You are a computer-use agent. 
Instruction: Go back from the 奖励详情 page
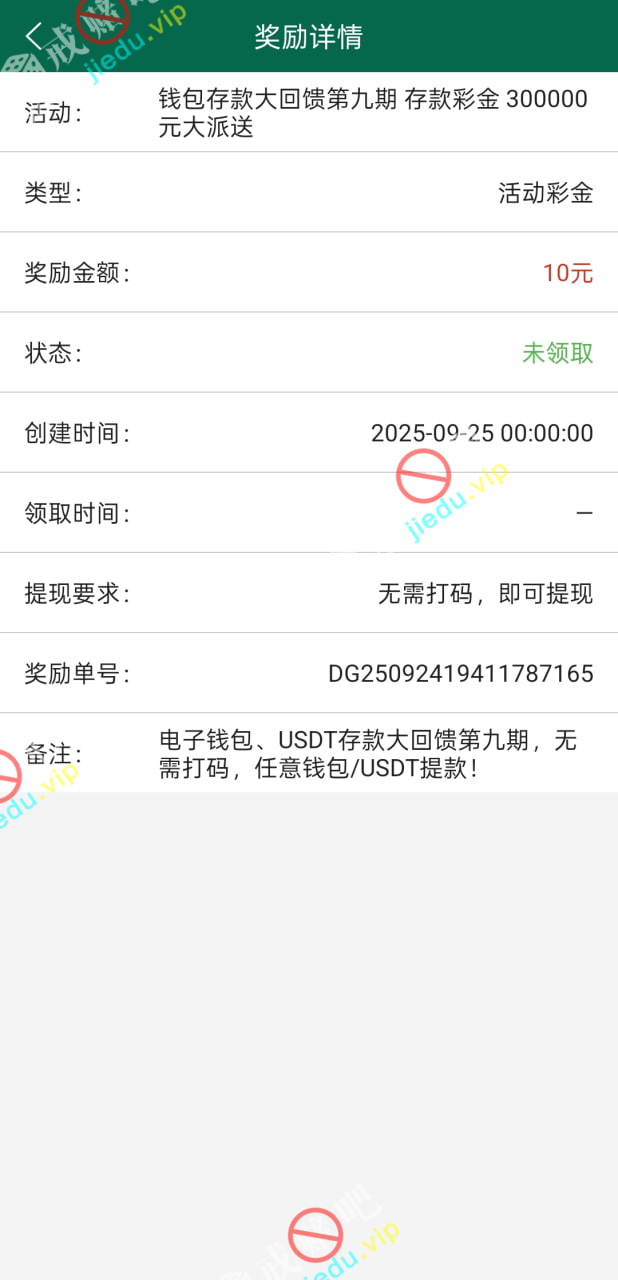click(34, 37)
